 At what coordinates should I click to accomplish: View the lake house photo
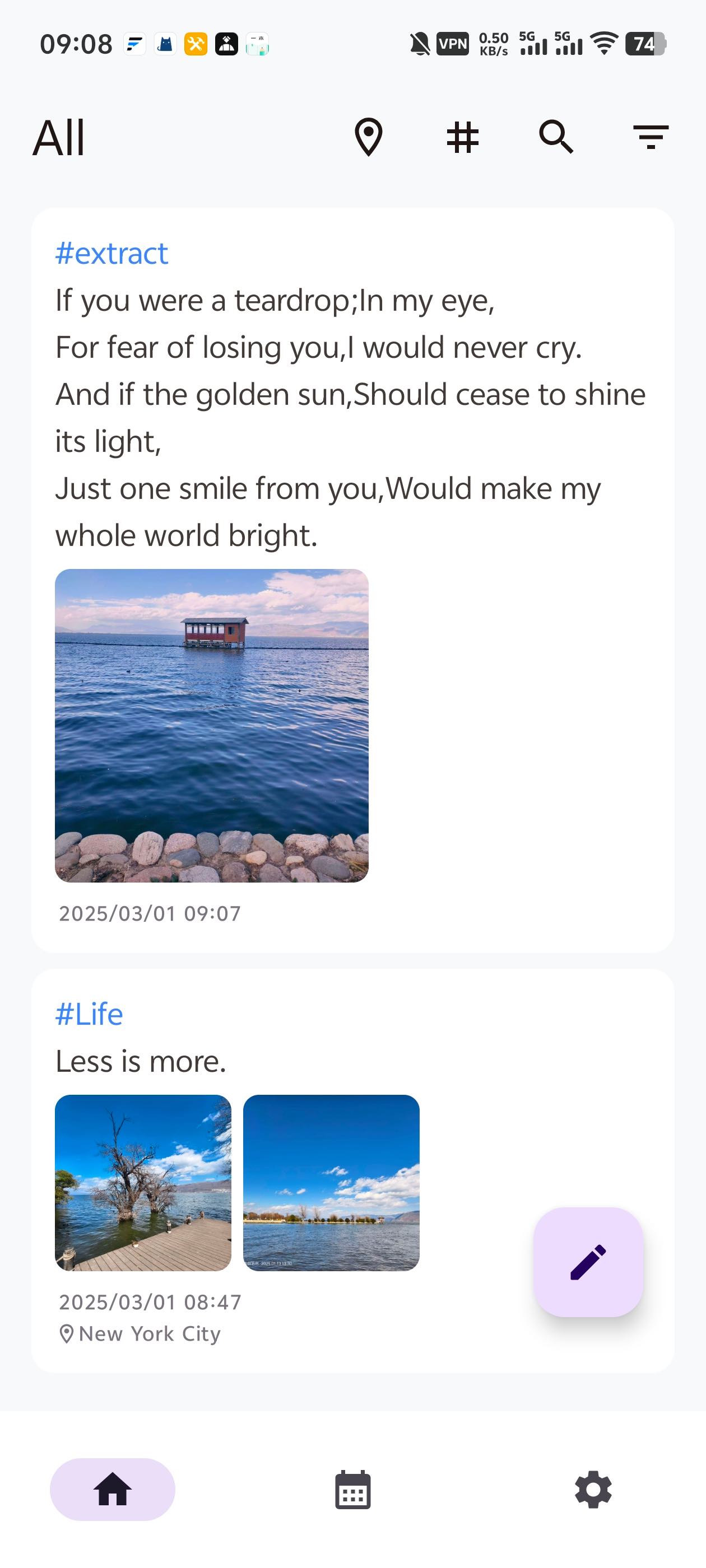[211, 726]
